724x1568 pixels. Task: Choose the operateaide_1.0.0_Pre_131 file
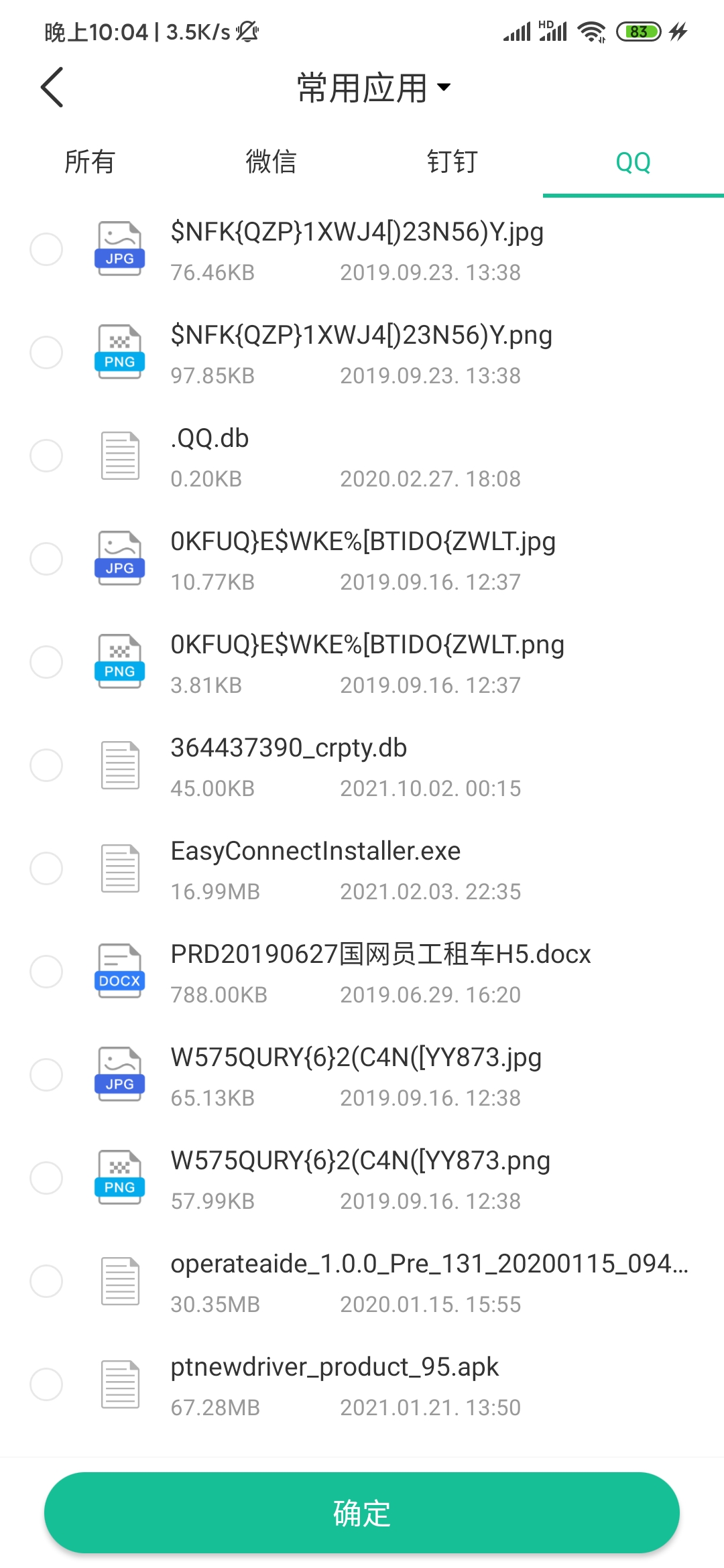(362, 1282)
